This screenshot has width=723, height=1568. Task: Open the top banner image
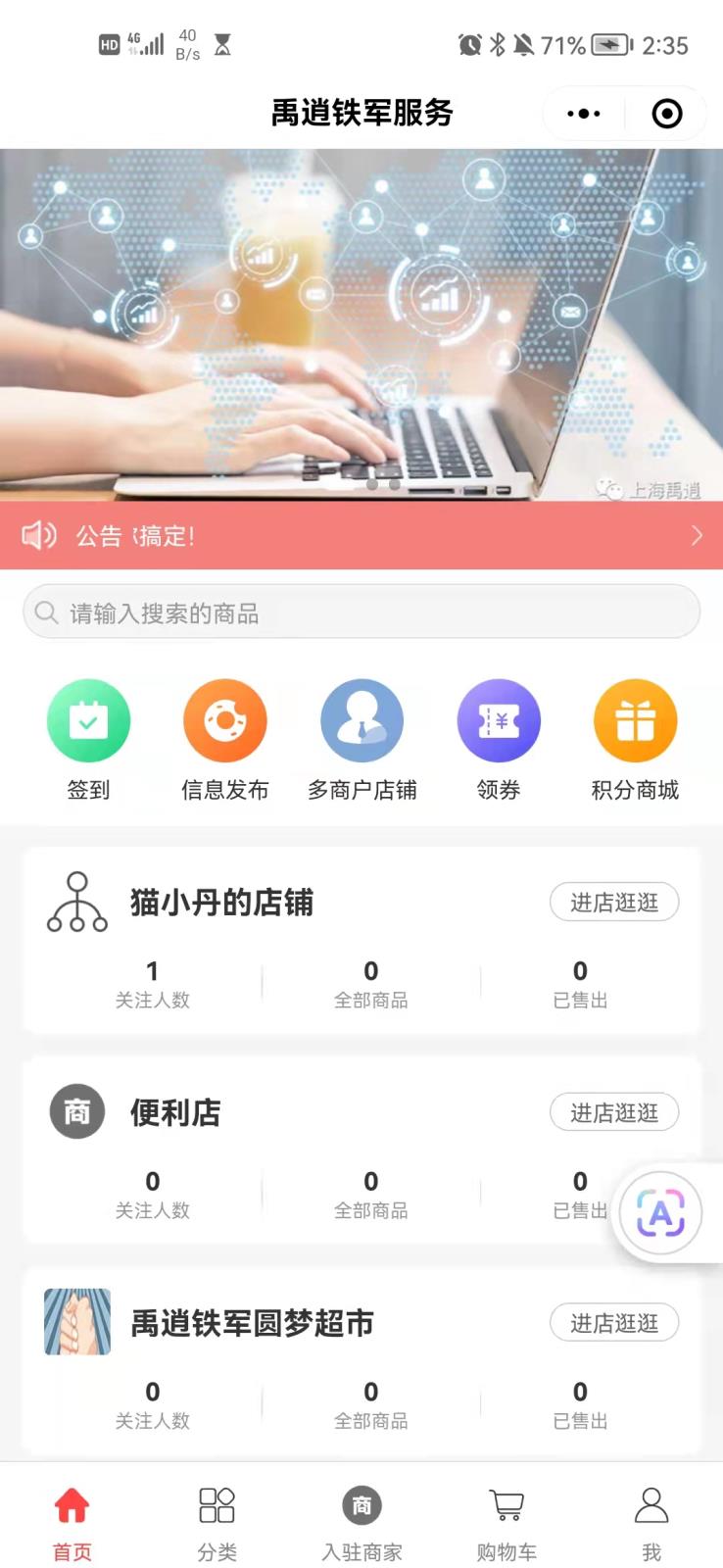point(361,323)
